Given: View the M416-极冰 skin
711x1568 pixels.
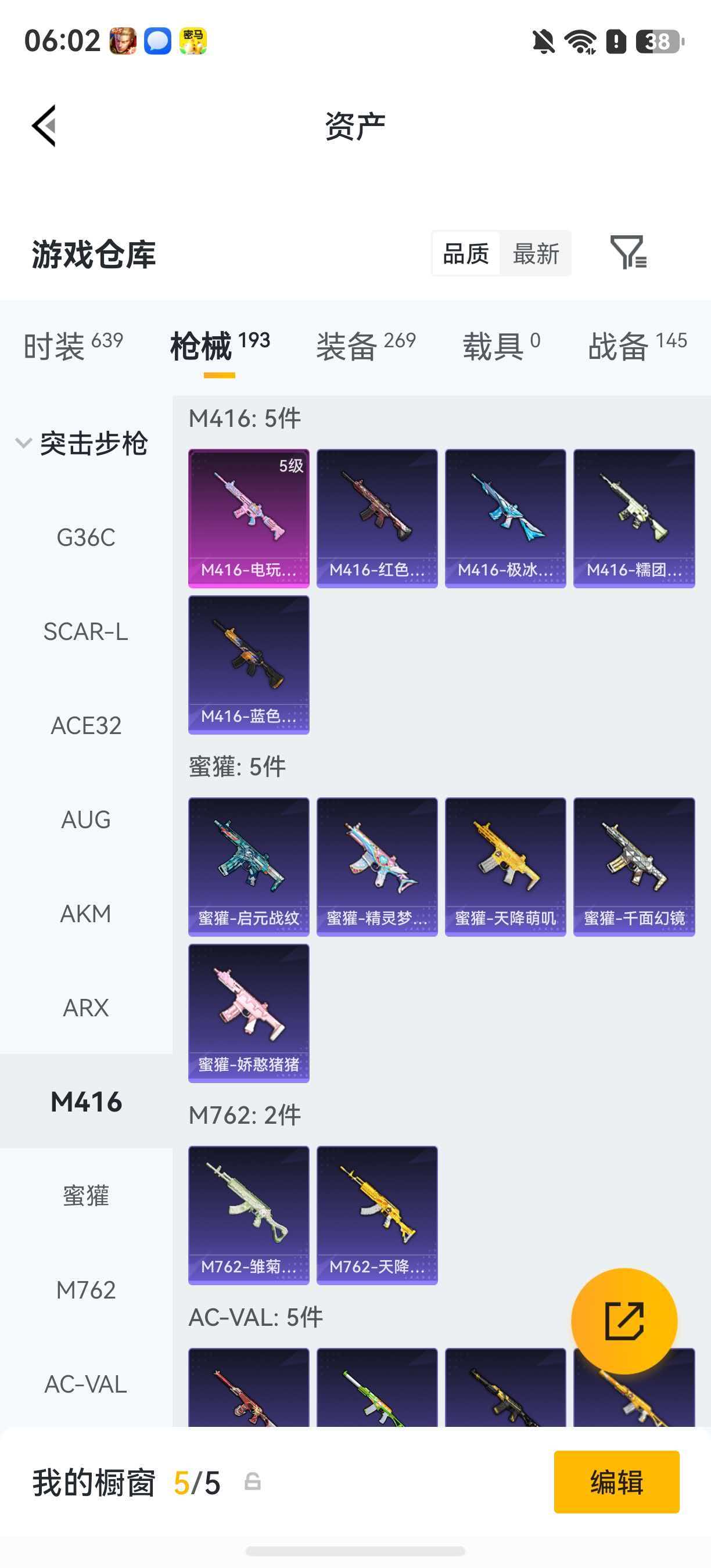Looking at the screenshot, I should [505, 519].
